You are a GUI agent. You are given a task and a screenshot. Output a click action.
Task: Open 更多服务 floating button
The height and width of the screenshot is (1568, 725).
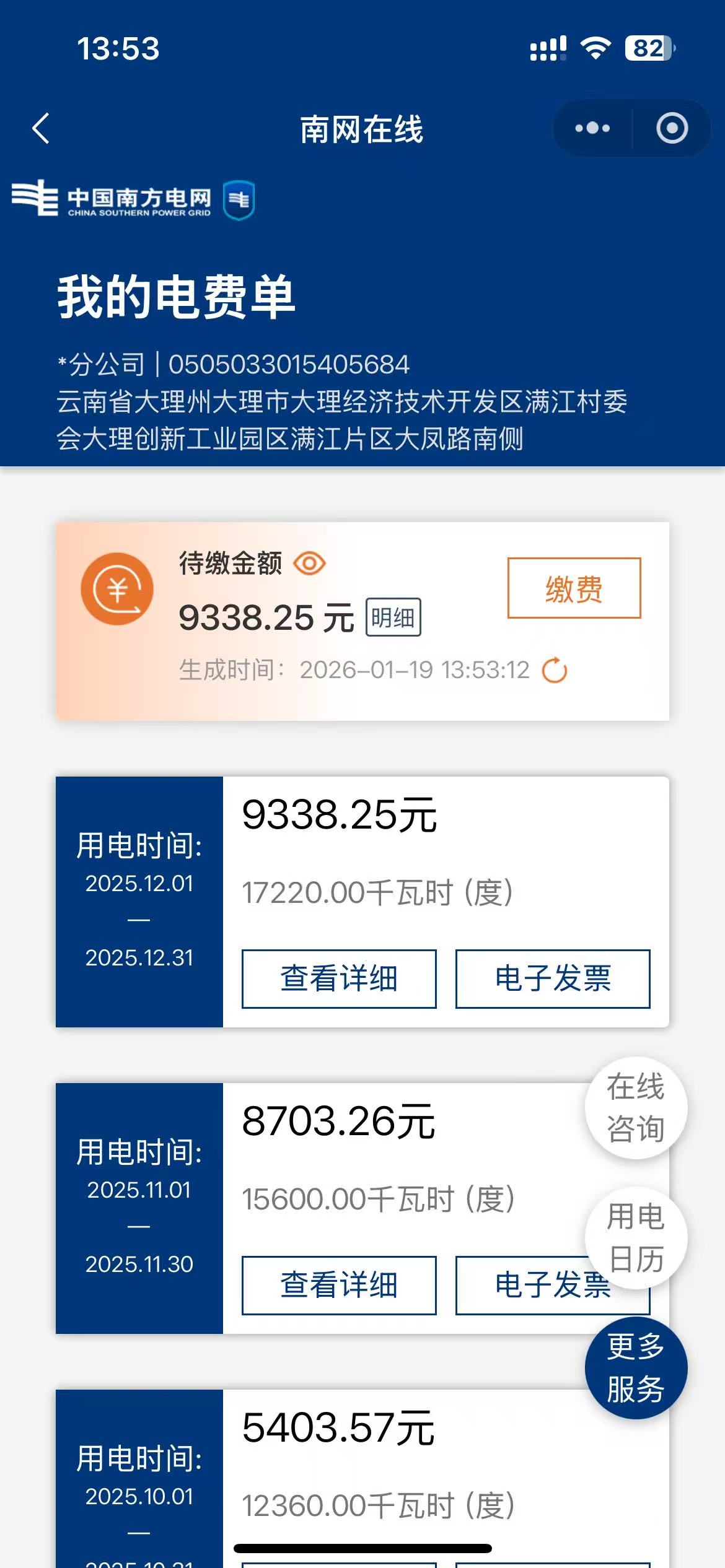coord(636,1367)
